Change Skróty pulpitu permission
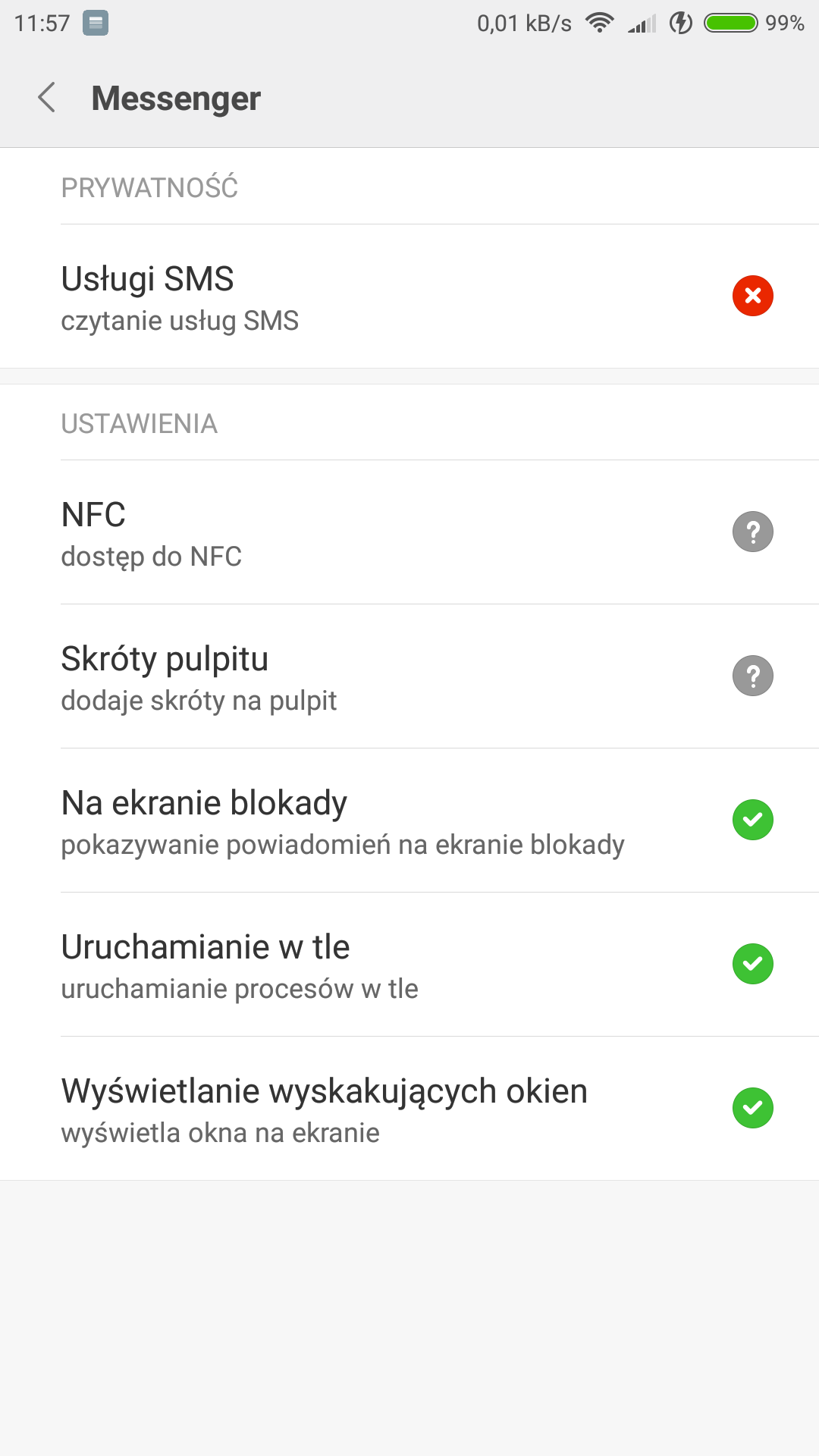 409,676
